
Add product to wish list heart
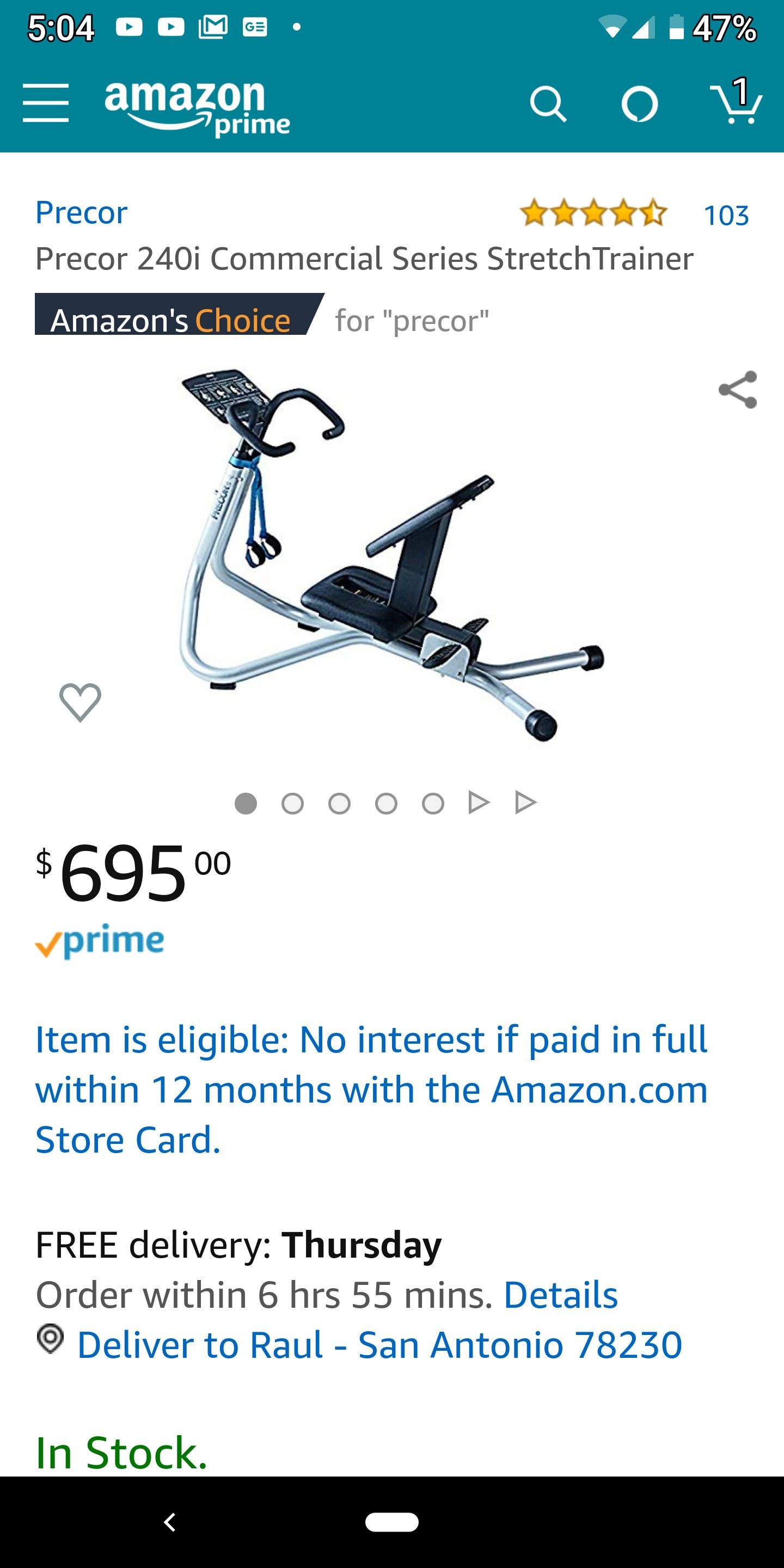[81, 702]
